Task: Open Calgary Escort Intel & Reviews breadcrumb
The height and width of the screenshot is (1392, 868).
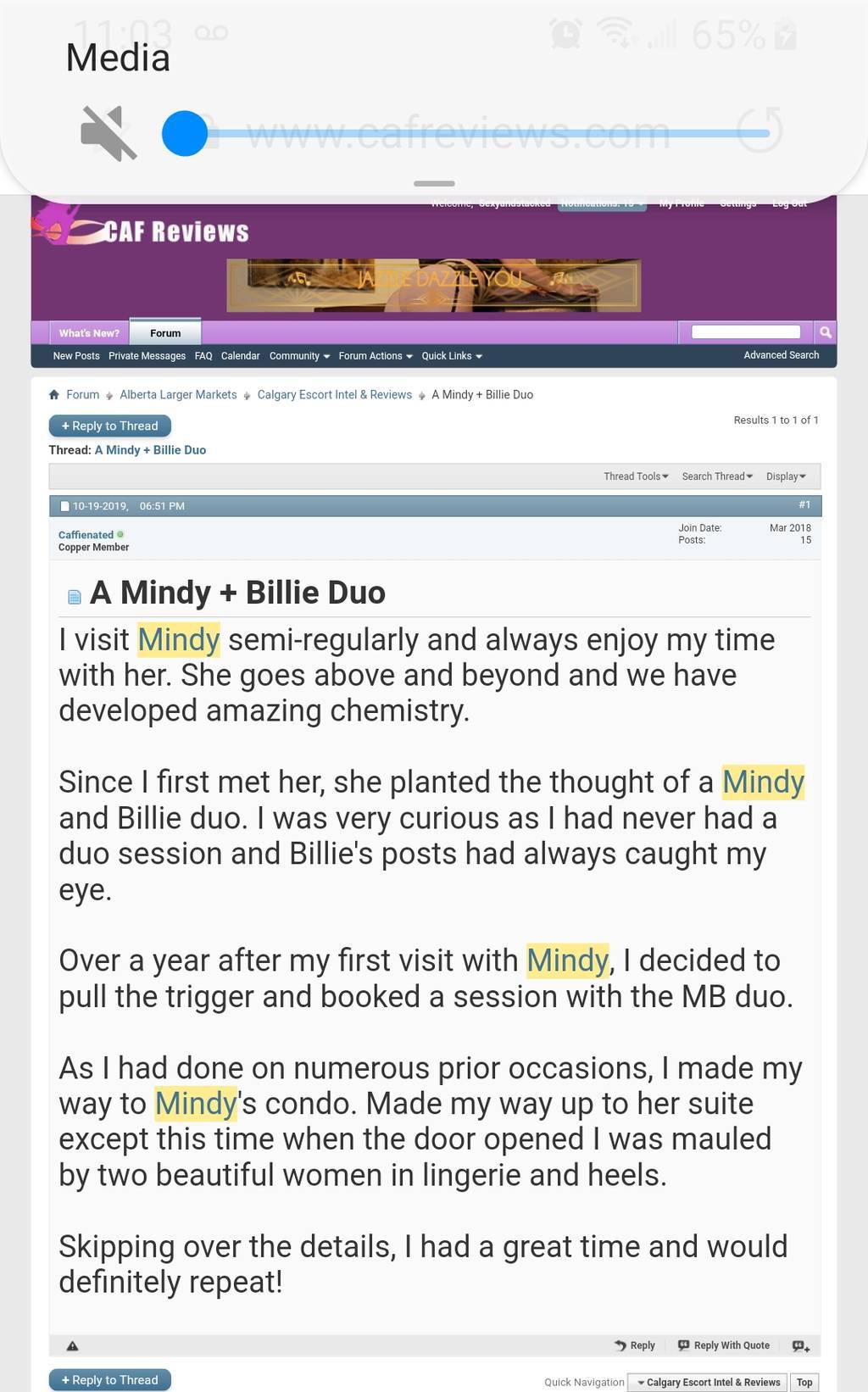Action: pyautogui.click(x=335, y=395)
